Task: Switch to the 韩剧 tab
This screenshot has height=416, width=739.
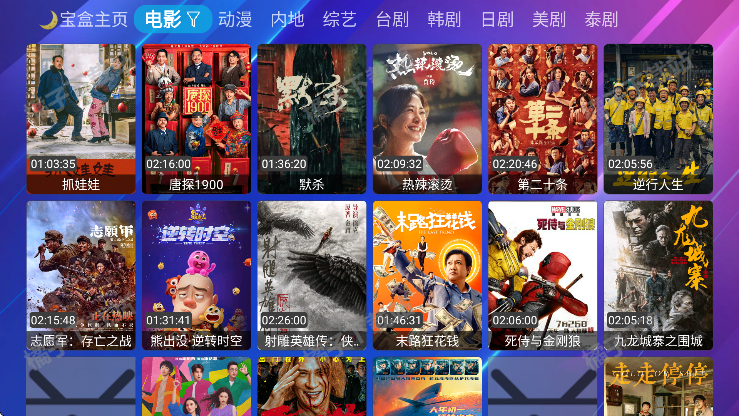Action: (444, 19)
